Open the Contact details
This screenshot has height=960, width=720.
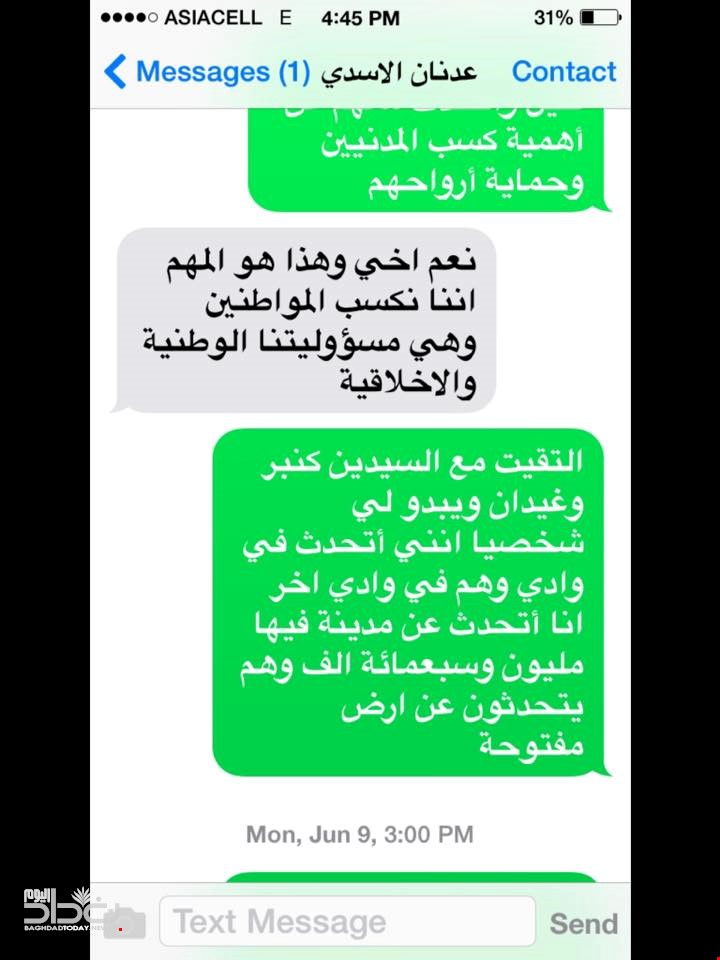point(564,72)
